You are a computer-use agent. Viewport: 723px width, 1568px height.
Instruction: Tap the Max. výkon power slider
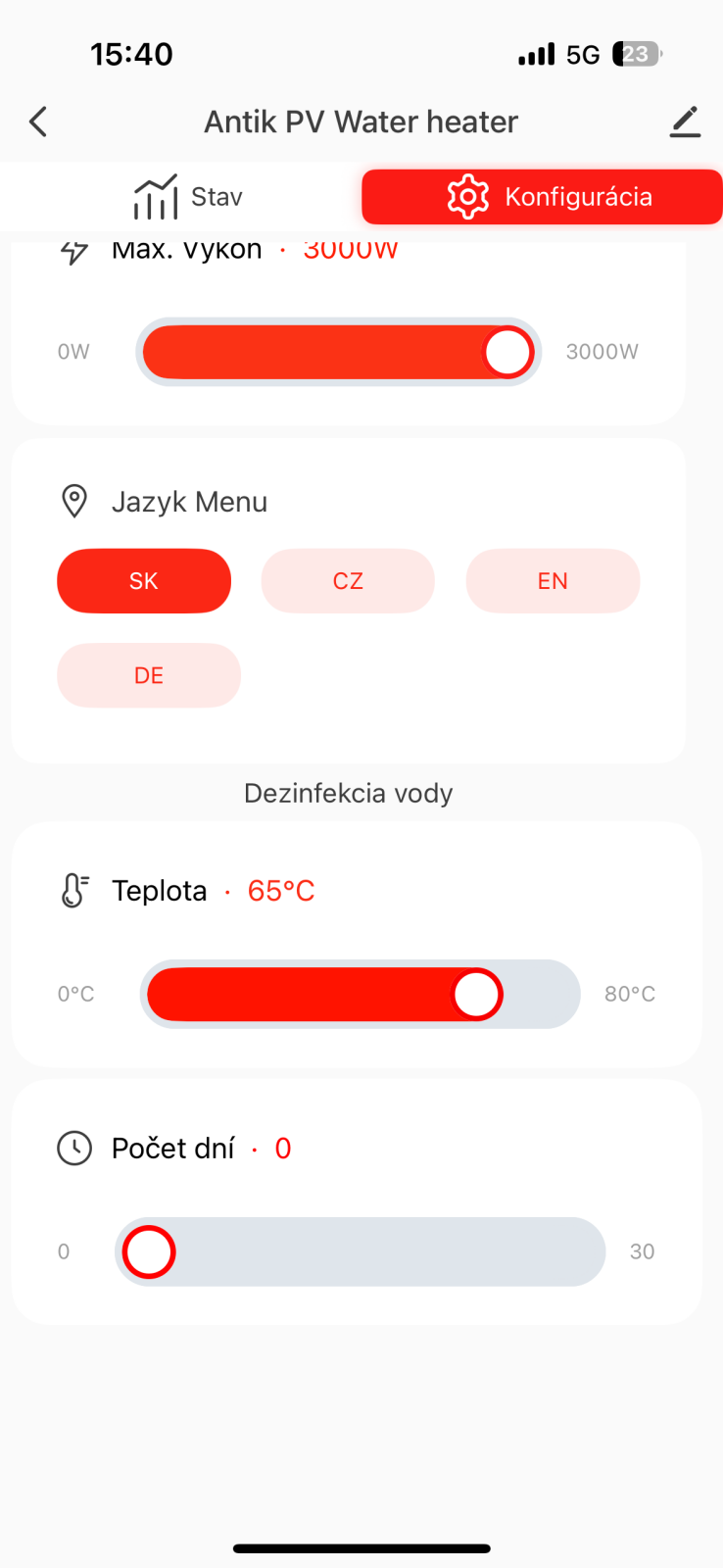click(338, 352)
